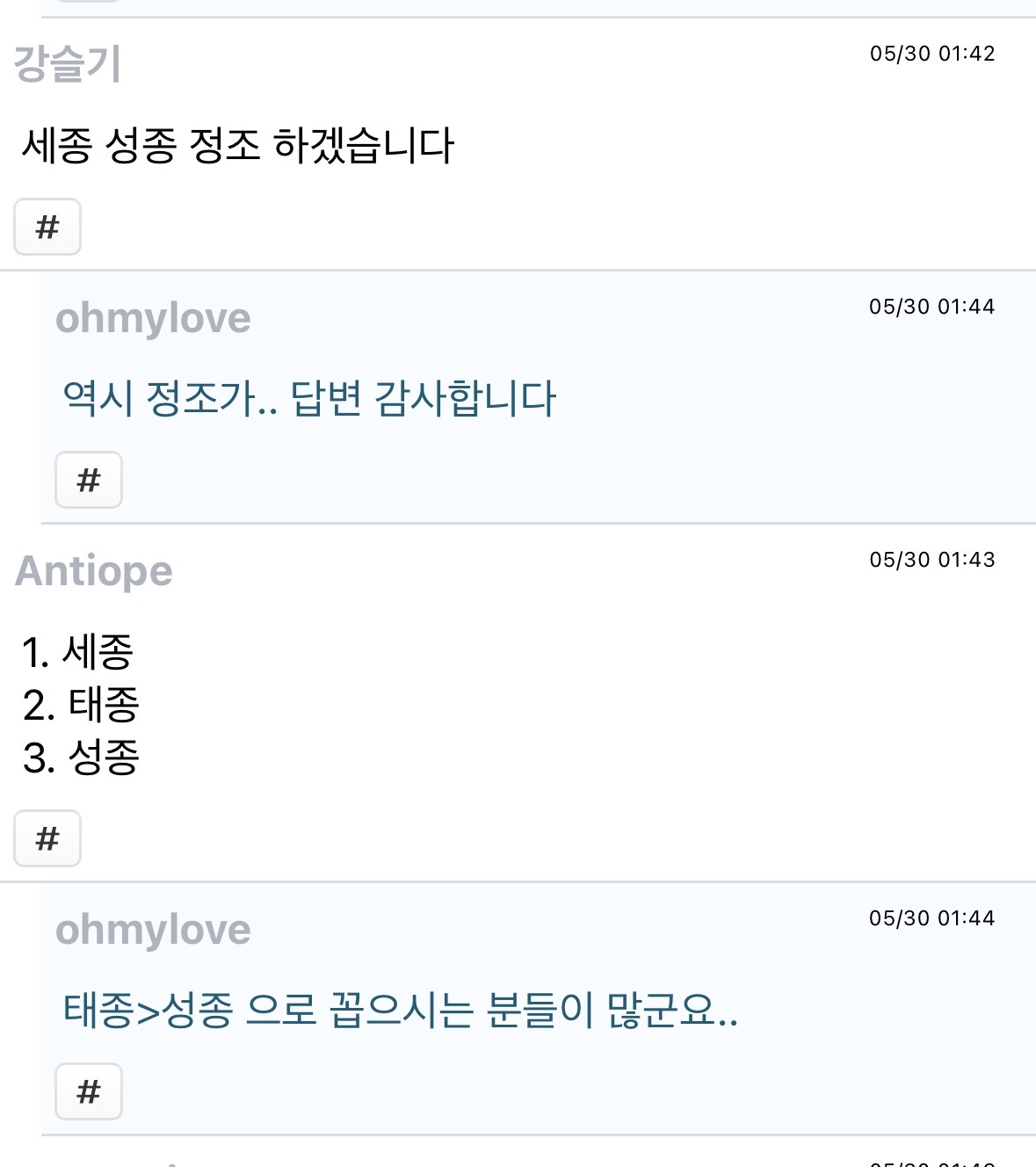Open Antiope's profile name
The height and width of the screenshot is (1167, 1036).
pos(94,571)
